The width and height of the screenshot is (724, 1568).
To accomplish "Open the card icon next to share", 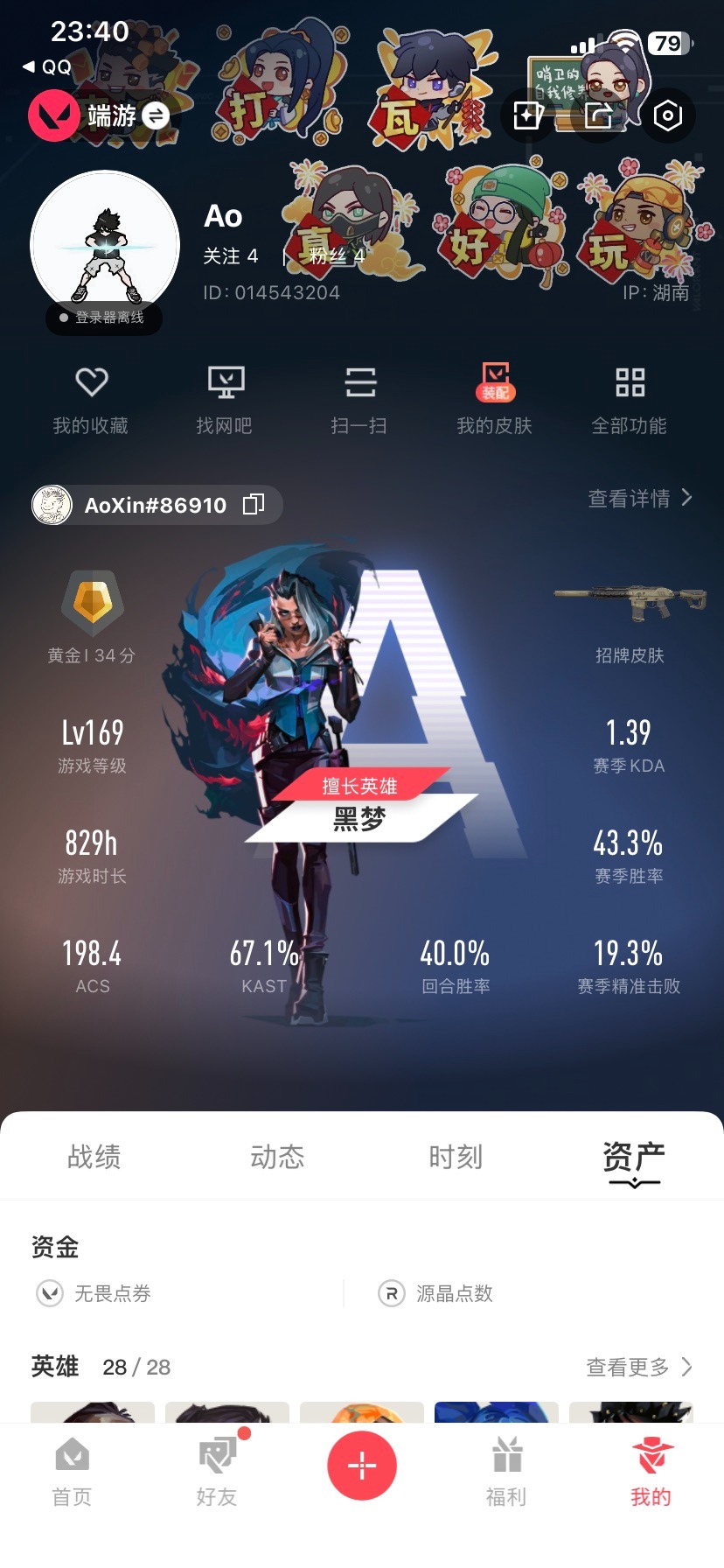I will [527, 115].
